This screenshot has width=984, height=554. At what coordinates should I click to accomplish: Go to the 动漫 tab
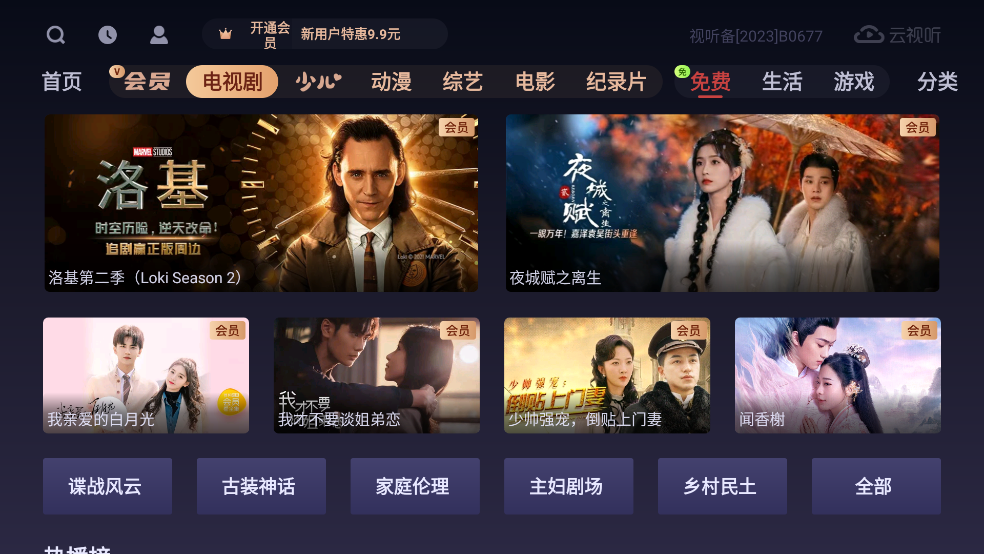click(x=391, y=82)
